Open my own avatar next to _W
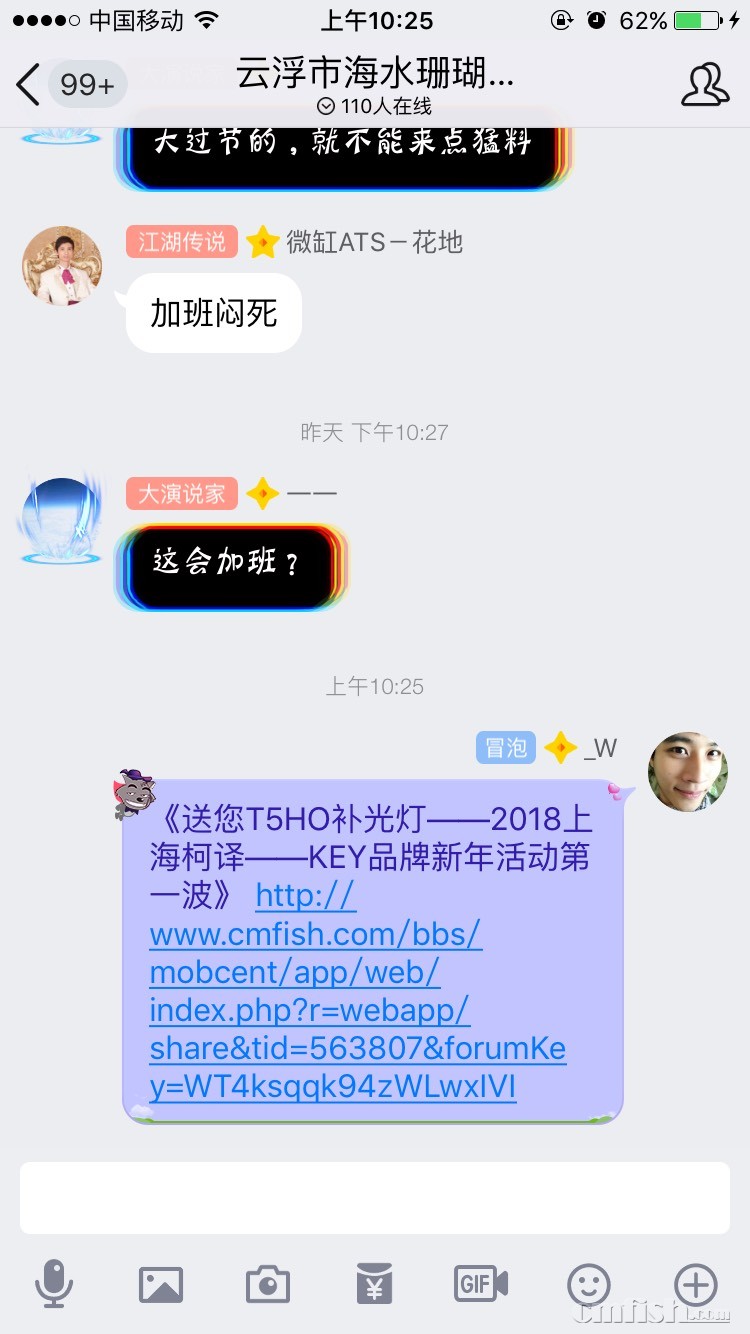 (687, 771)
